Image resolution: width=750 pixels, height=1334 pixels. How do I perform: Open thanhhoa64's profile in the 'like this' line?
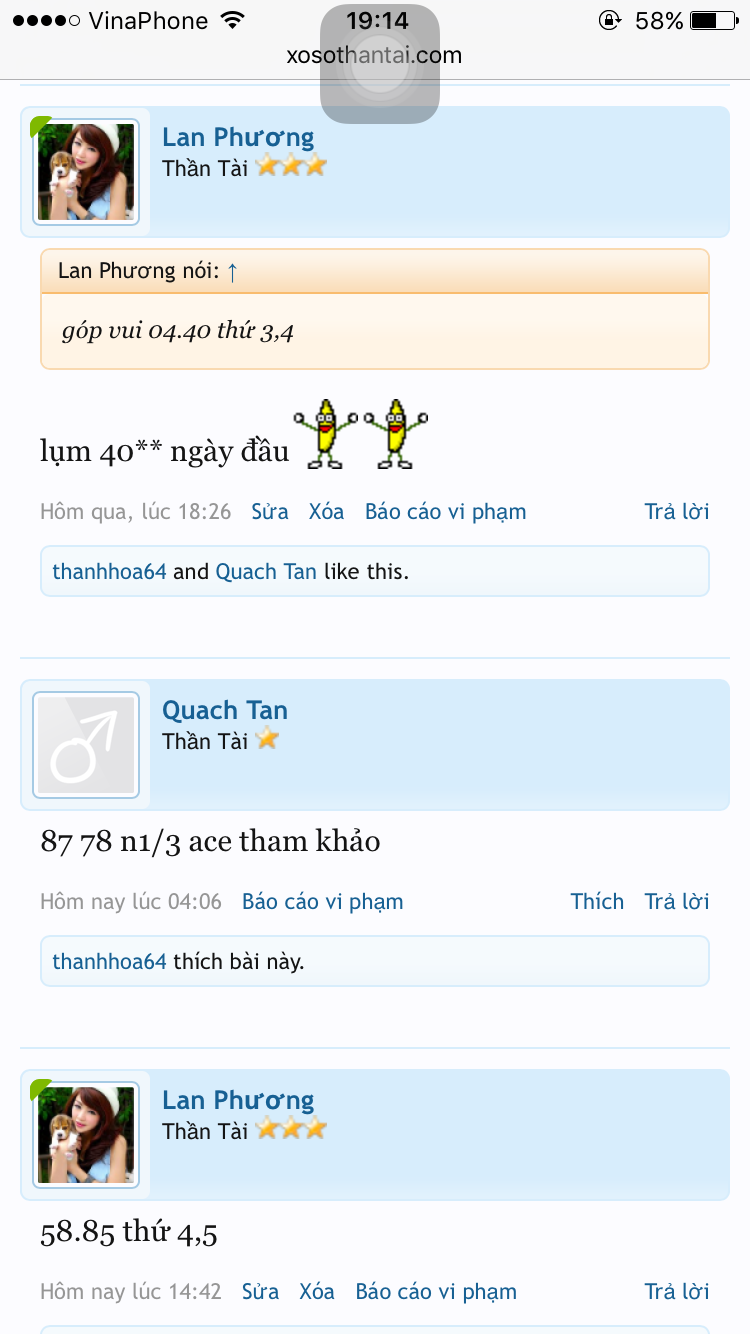point(109,572)
